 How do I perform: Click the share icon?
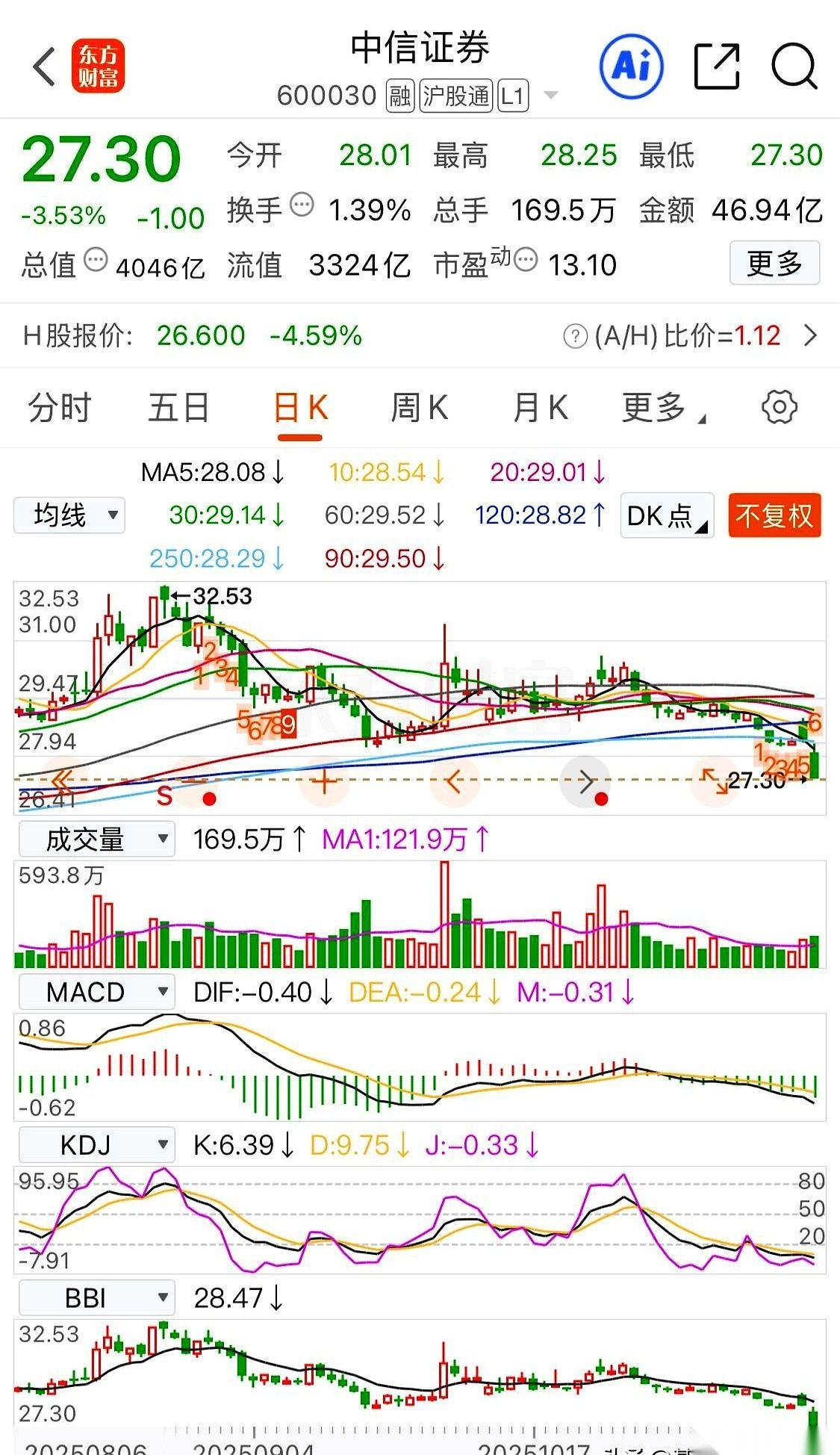click(x=715, y=66)
